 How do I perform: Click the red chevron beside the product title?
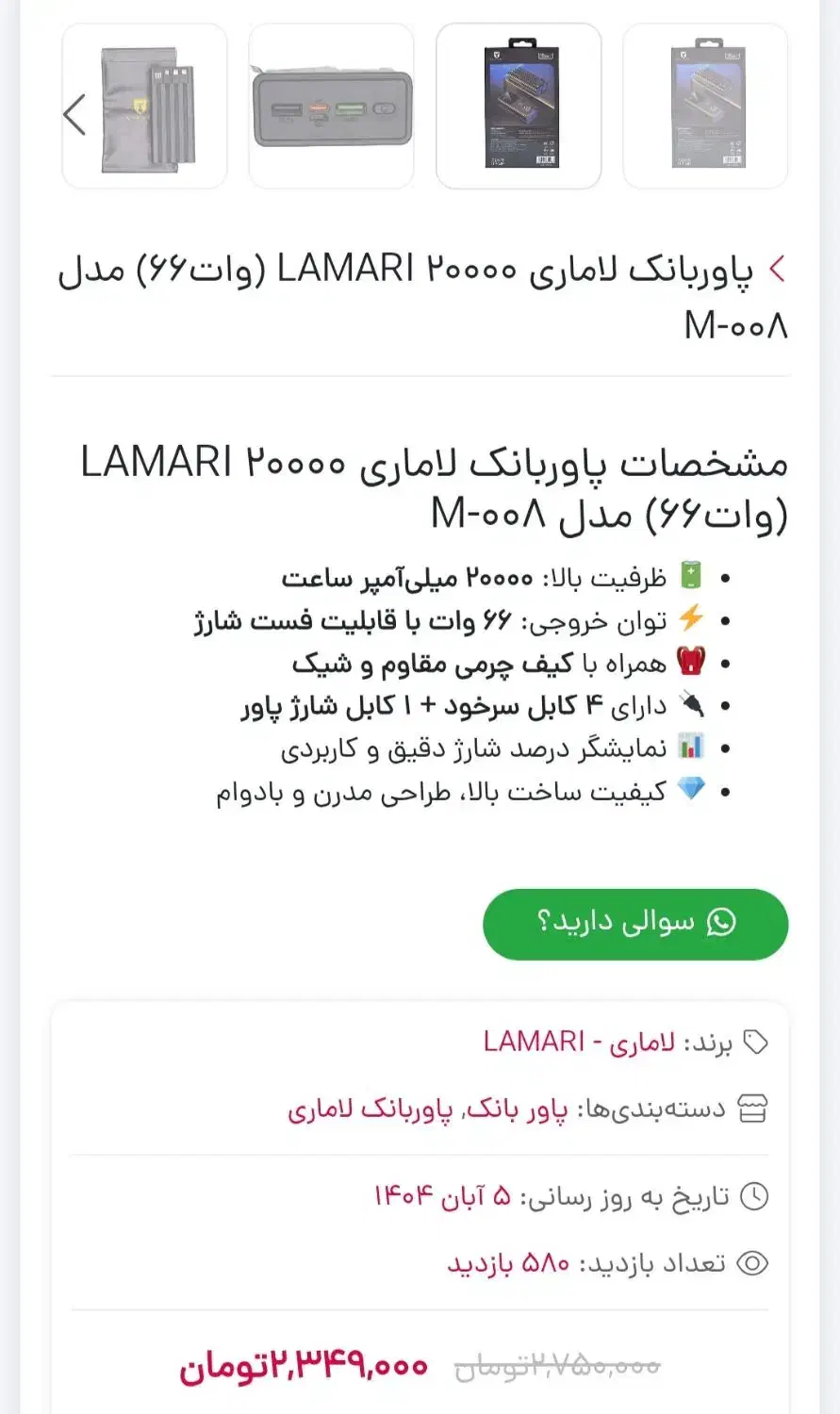pos(775,269)
